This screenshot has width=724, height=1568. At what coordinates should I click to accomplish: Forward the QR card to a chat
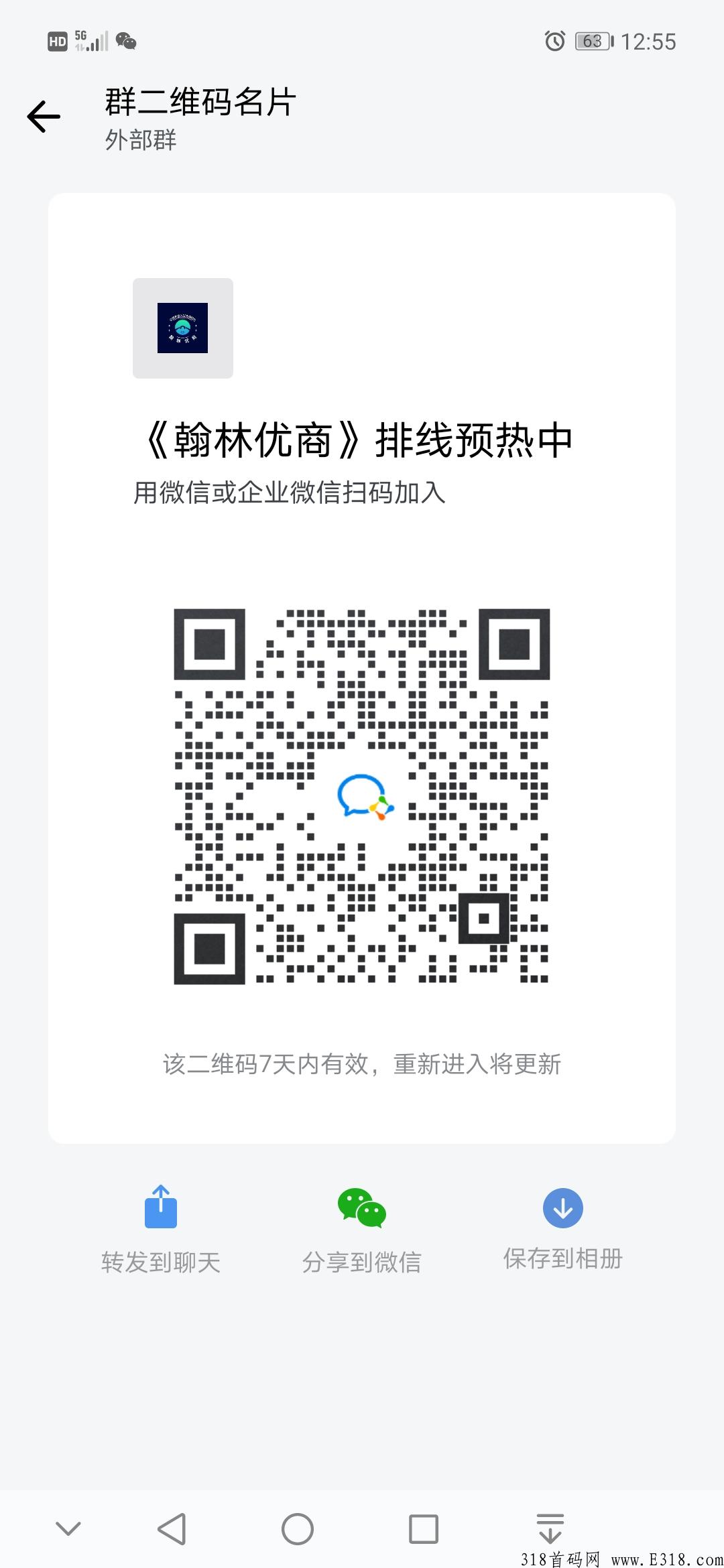[161, 1229]
